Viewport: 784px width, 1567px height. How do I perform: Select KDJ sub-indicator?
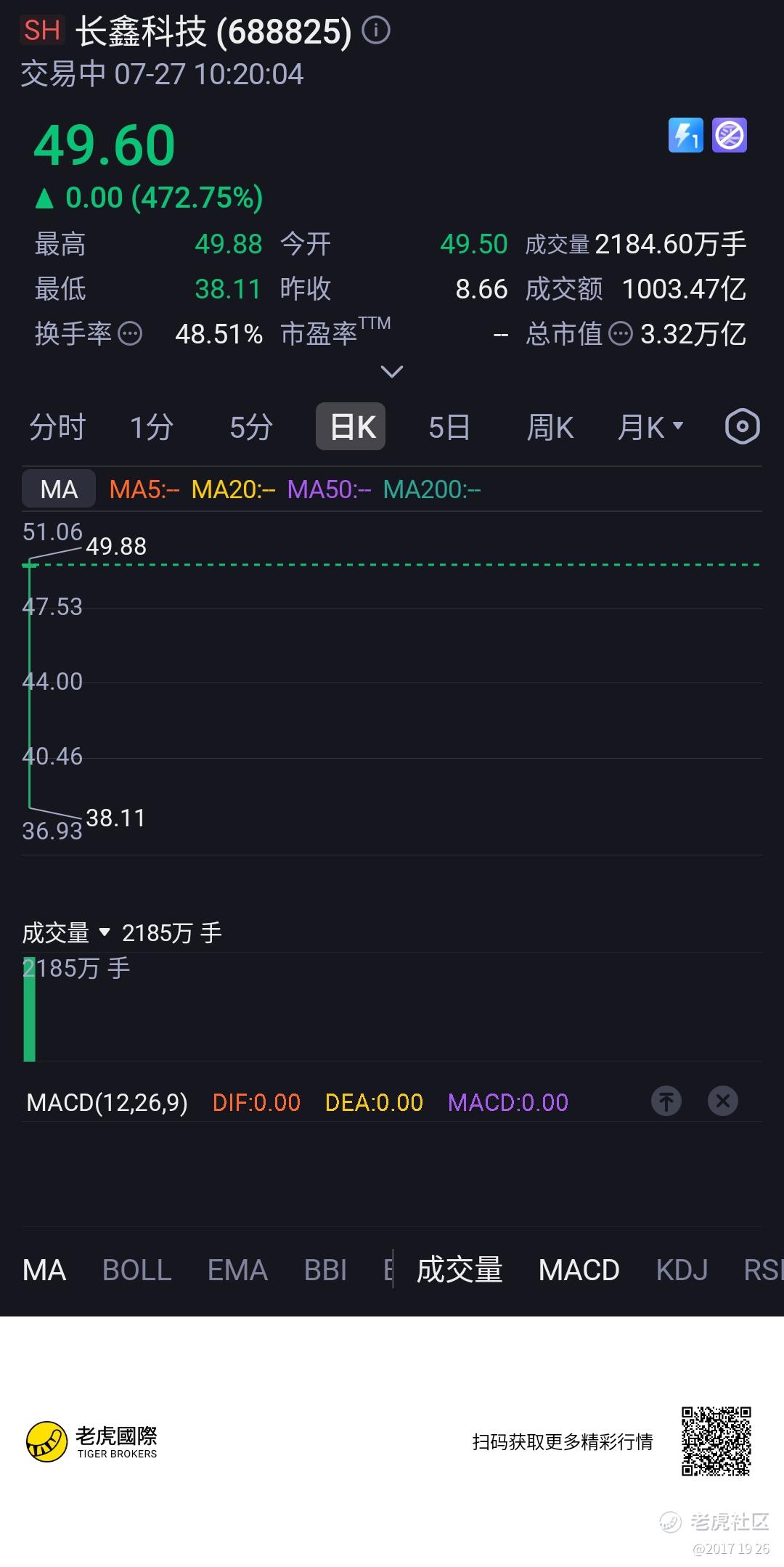click(682, 1270)
